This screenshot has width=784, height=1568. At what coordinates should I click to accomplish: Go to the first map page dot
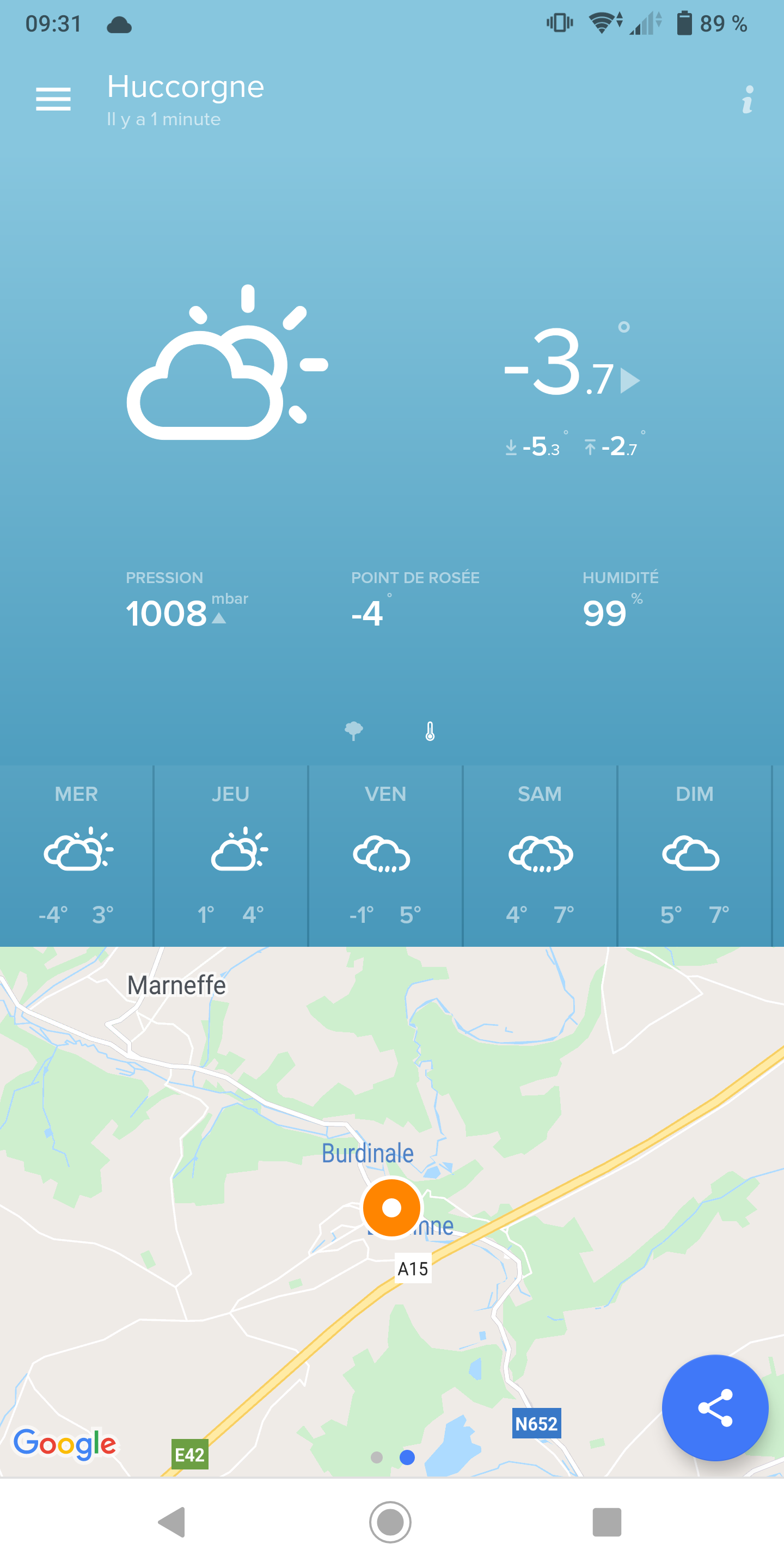pyautogui.click(x=377, y=1457)
